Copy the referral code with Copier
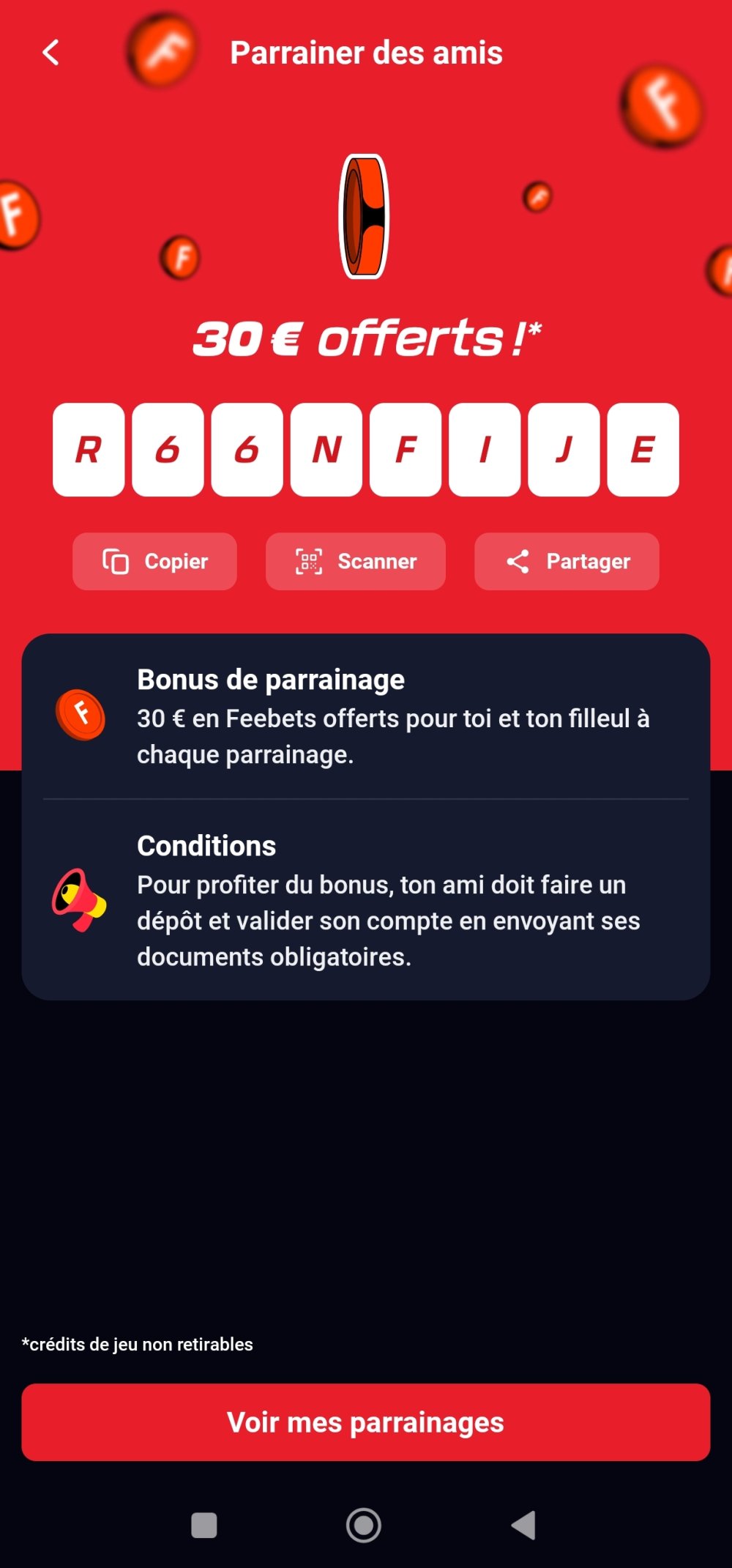Image resolution: width=732 pixels, height=1568 pixels. [154, 562]
